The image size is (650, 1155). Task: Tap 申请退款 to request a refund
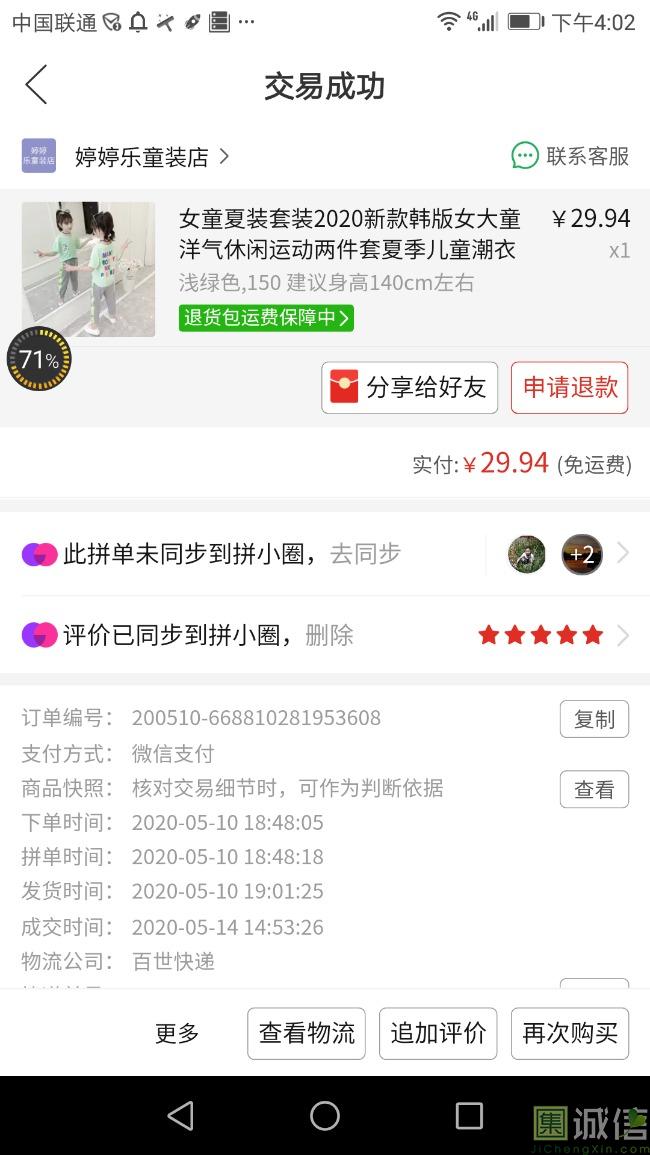pos(569,388)
